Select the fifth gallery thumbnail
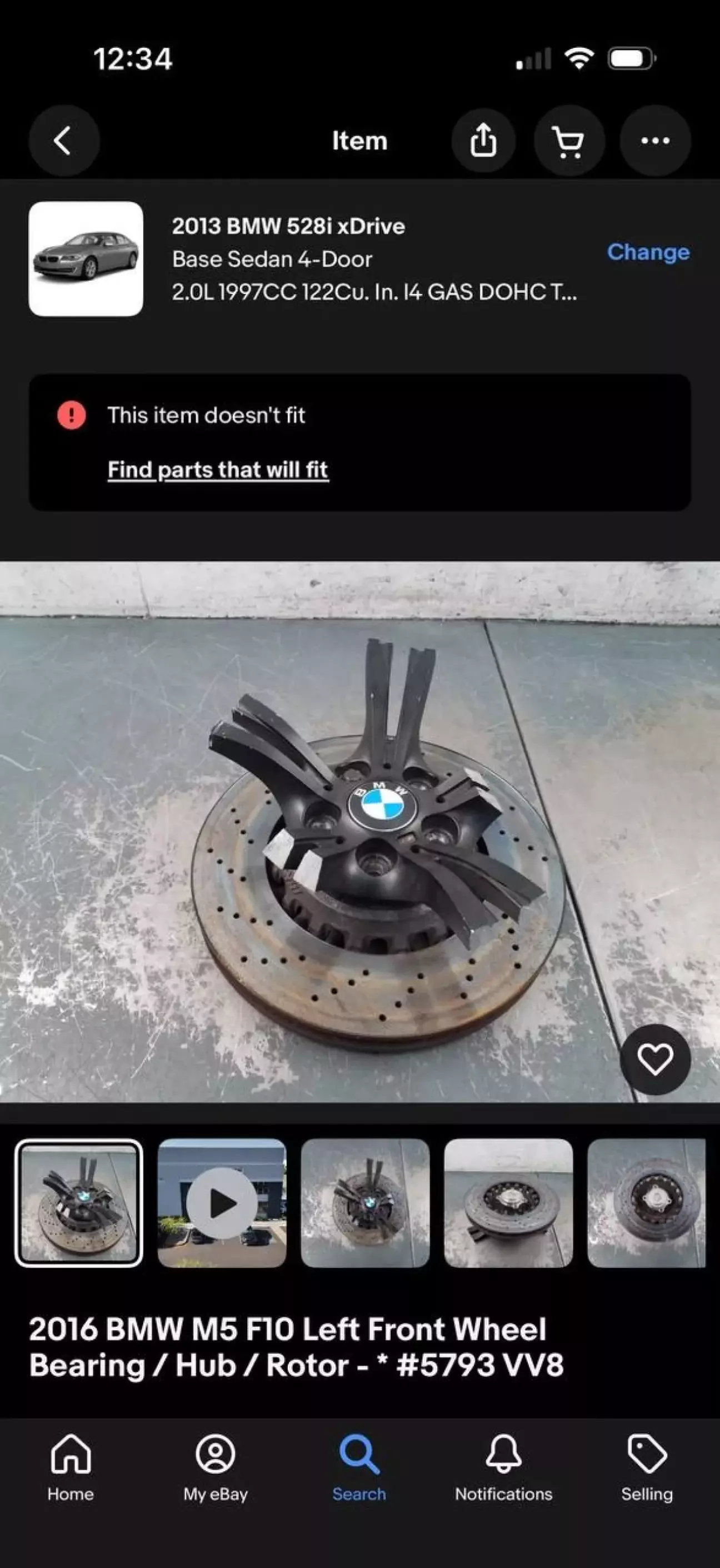The image size is (720, 1568). [646, 1203]
